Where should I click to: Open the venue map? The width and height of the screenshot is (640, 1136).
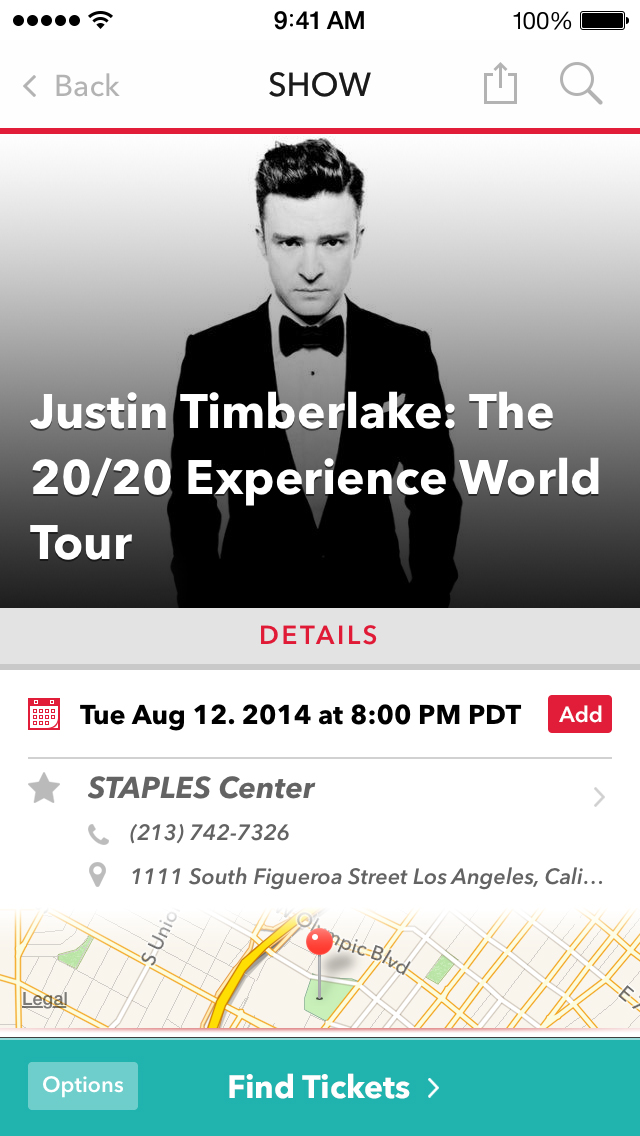(x=420, y=970)
